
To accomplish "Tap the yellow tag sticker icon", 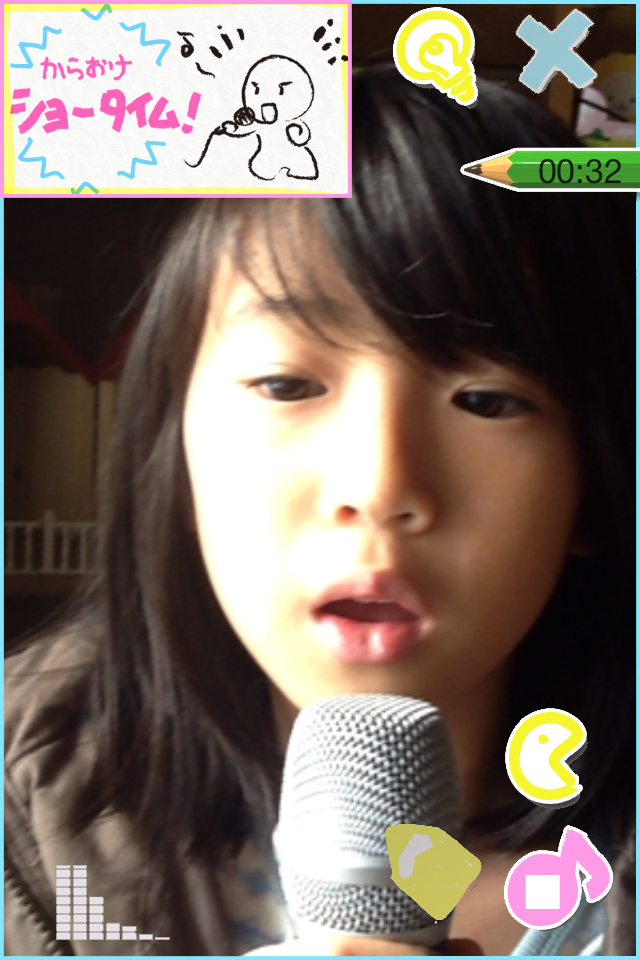I will pyautogui.click(x=430, y=868).
